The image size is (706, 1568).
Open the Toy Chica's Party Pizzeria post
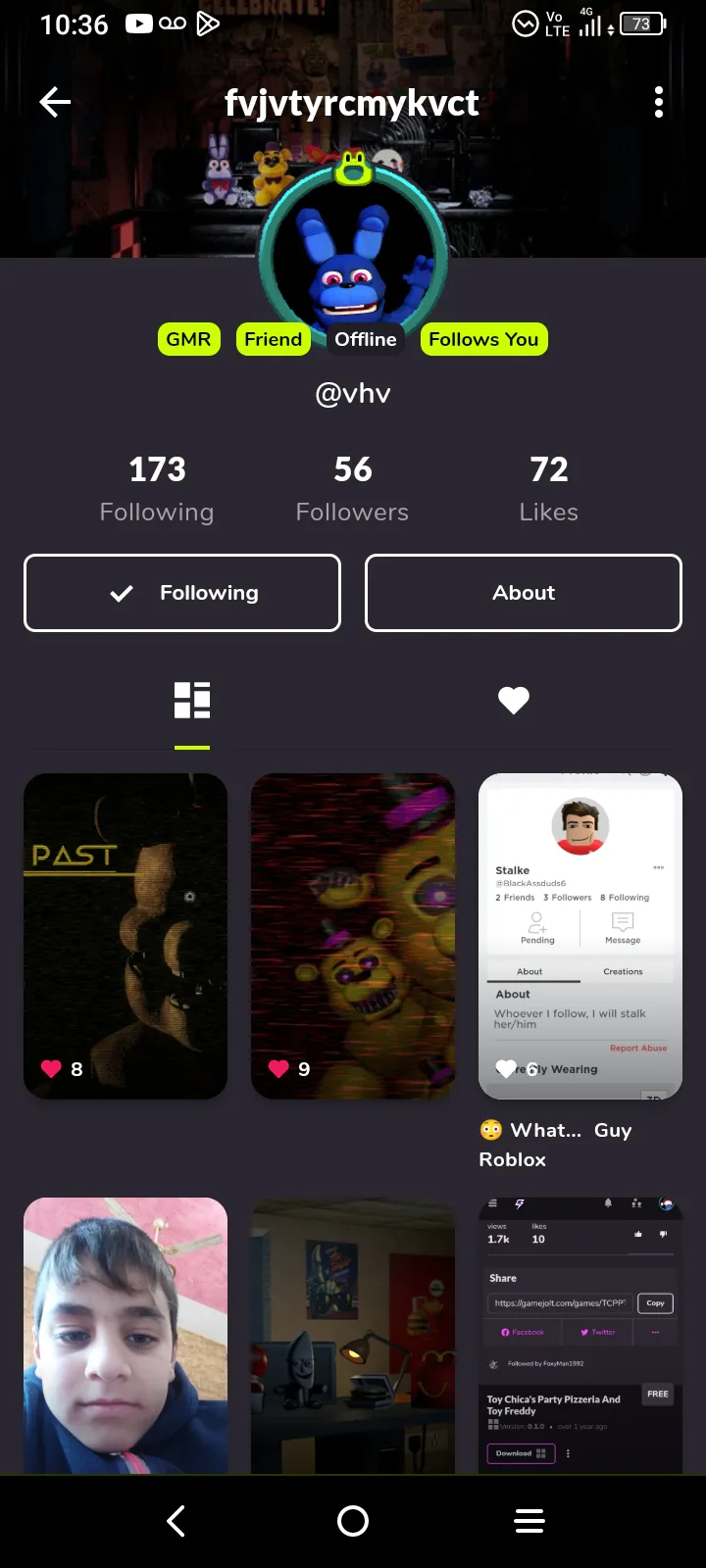pyautogui.click(x=580, y=1335)
